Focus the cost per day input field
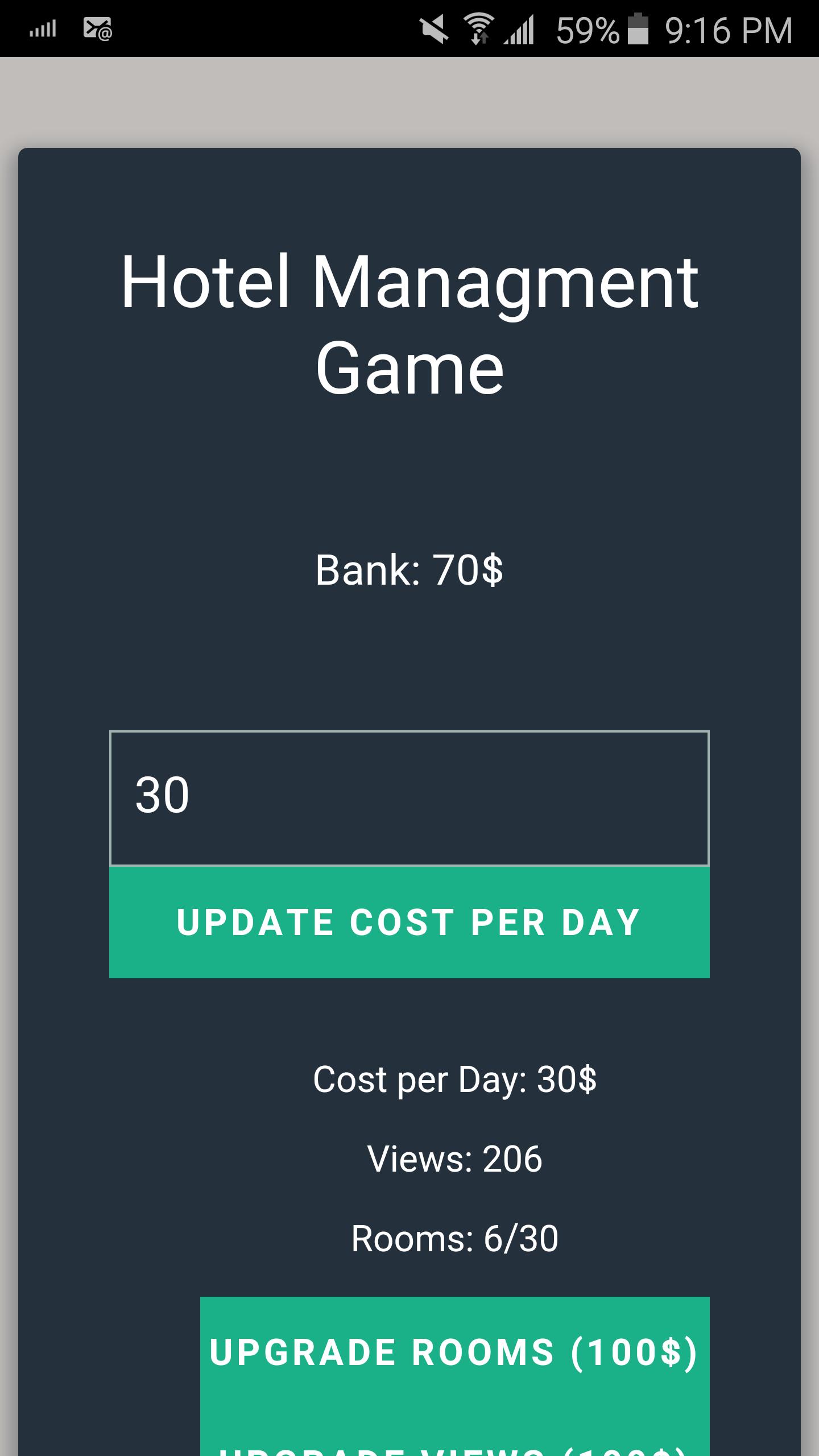This screenshot has height=1456, width=819. [409, 798]
